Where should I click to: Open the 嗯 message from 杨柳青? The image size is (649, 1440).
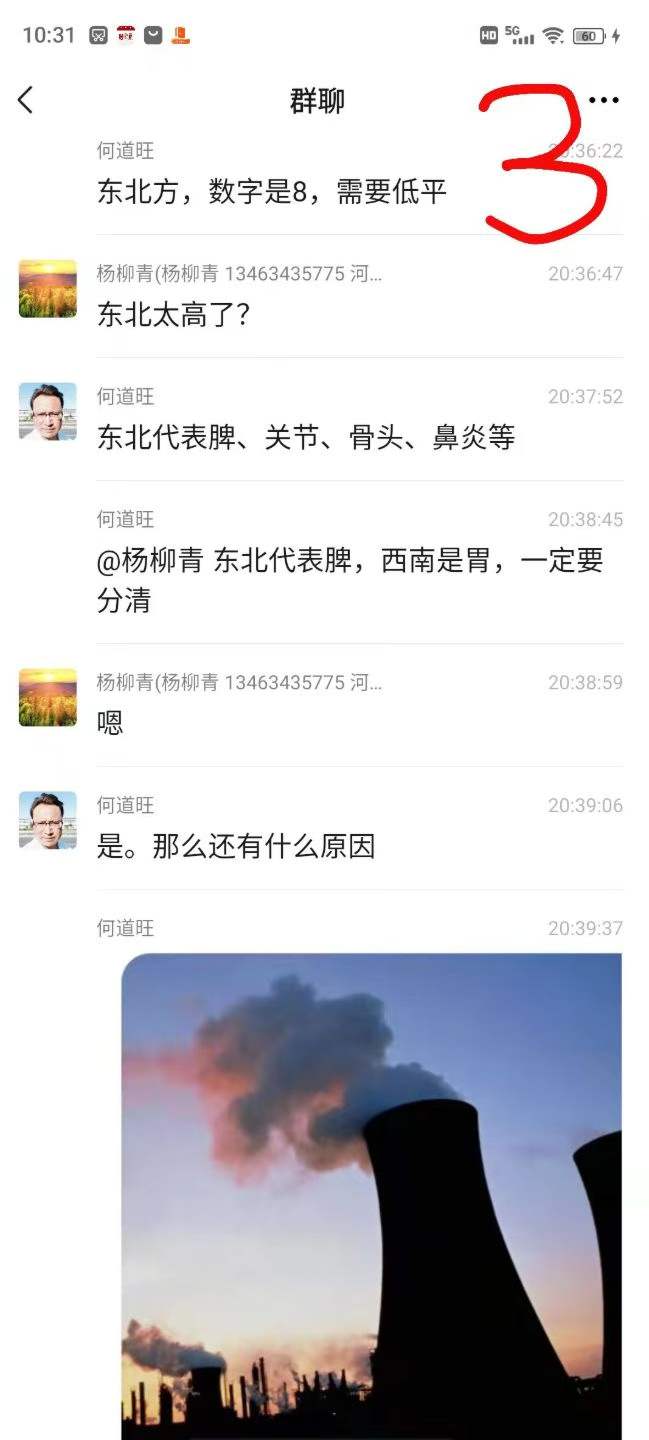click(x=111, y=724)
